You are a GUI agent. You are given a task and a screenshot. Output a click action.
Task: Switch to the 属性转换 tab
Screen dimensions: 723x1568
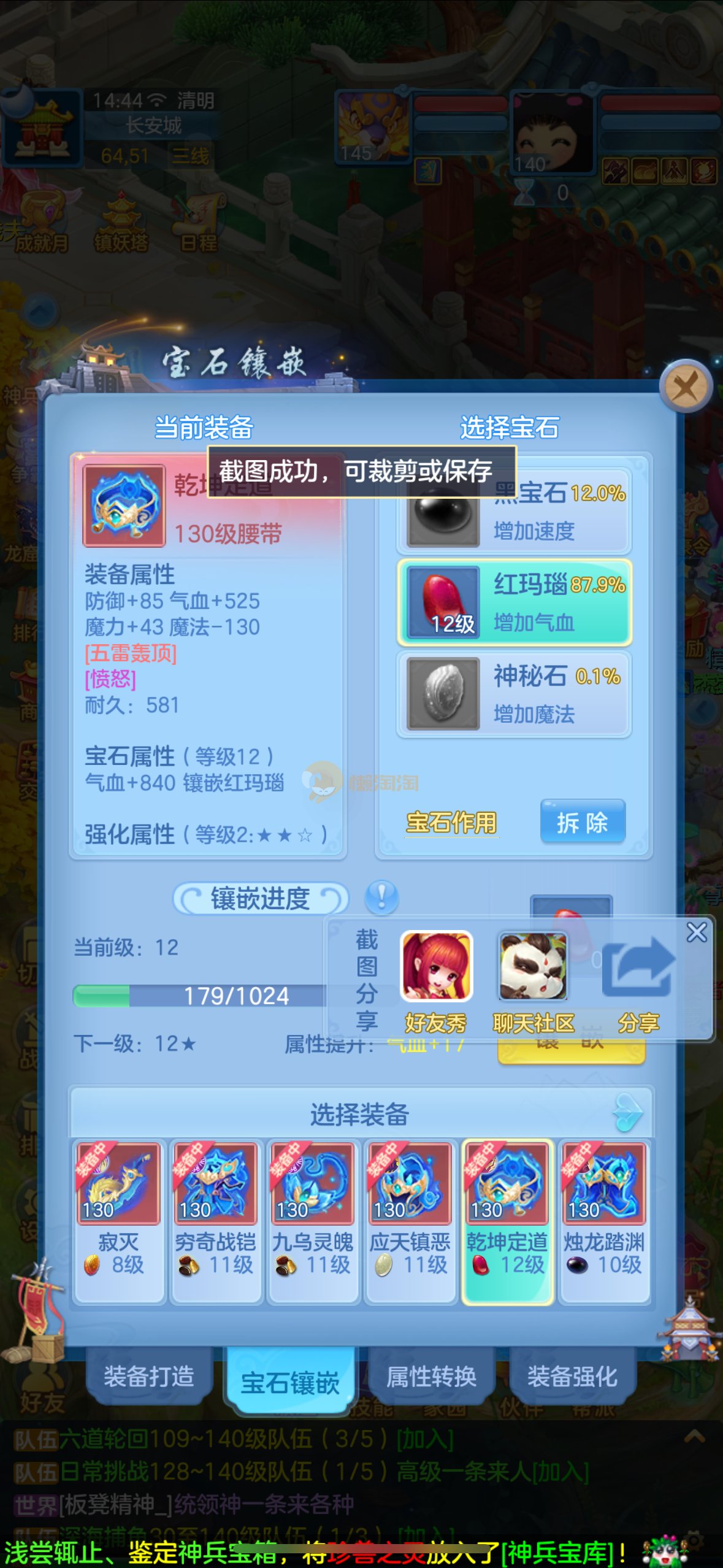point(431,1377)
